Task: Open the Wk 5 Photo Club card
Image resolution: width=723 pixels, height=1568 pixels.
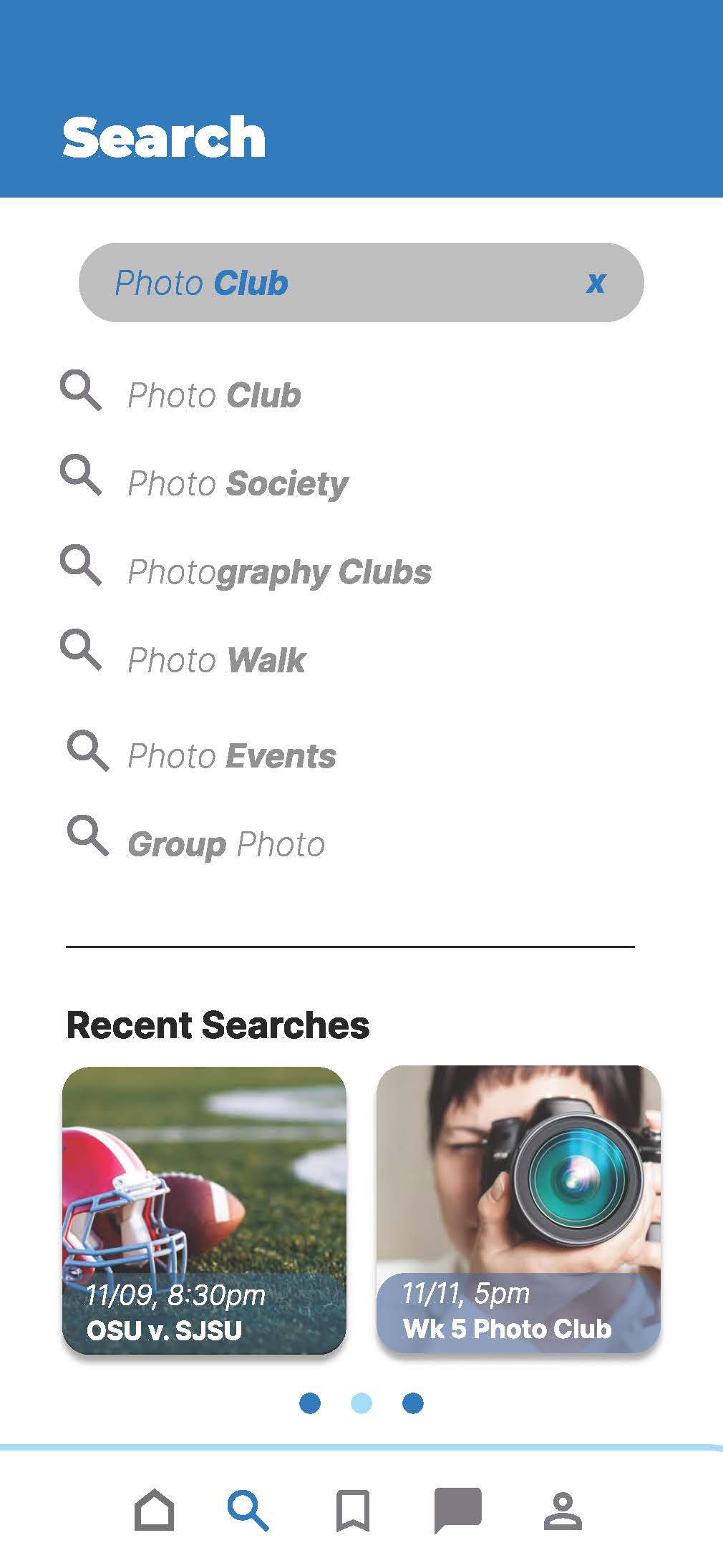Action: tap(518, 1210)
